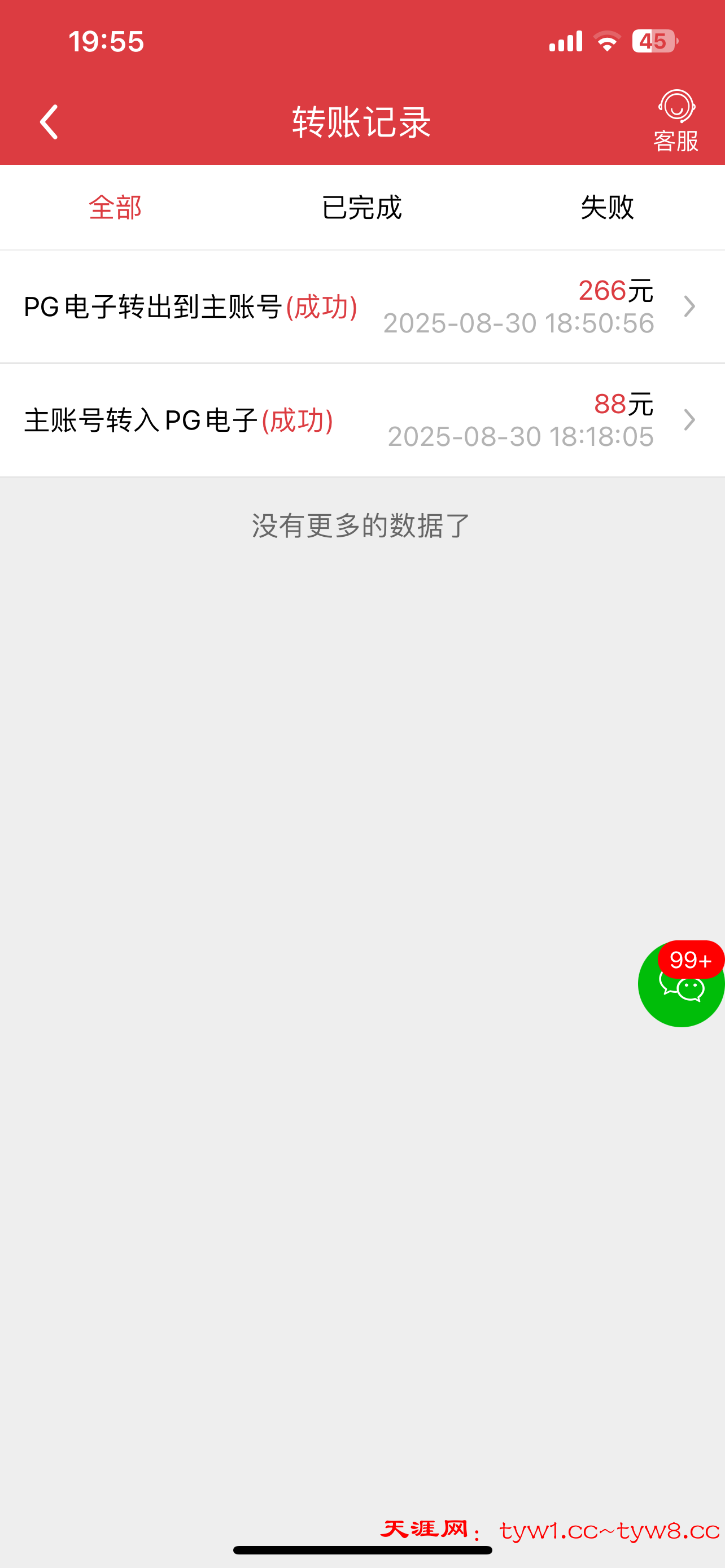The width and height of the screenshot is (725, 1568).
Task: Go back from the 转账记录 page
Action: pos(49,122)
